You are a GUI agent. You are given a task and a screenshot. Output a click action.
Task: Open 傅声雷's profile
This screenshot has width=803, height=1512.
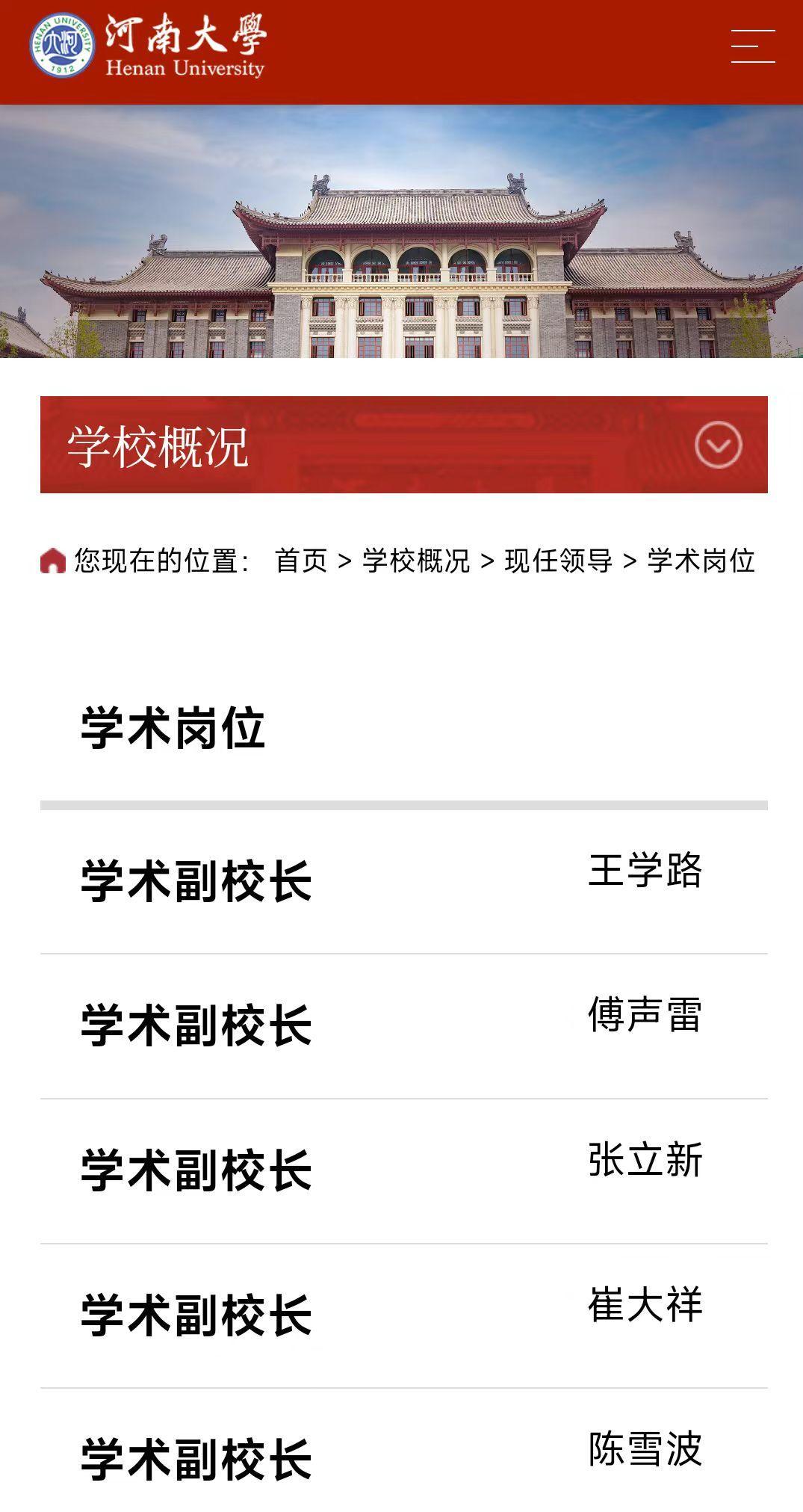click(645, 1015)
